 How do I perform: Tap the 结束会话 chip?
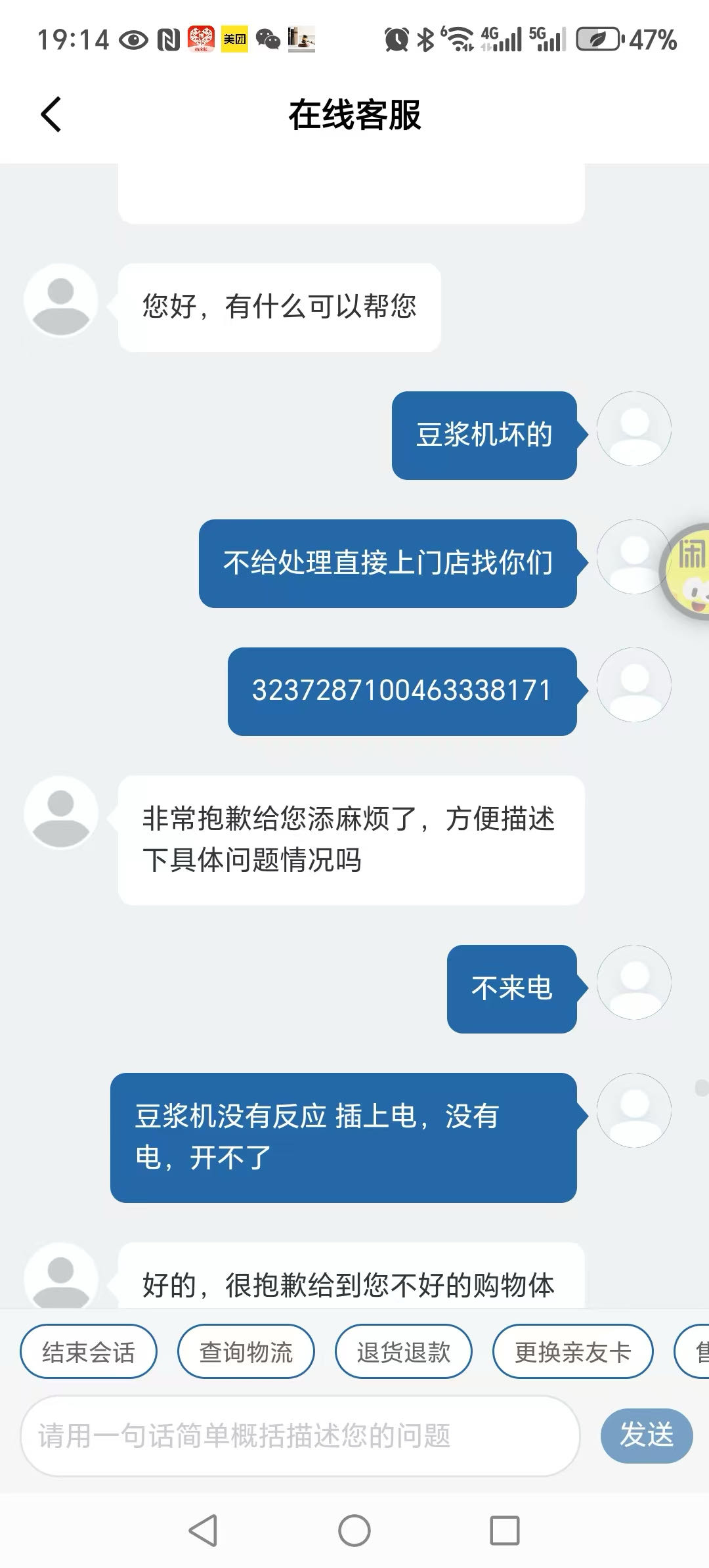(x=89, y=1352)
